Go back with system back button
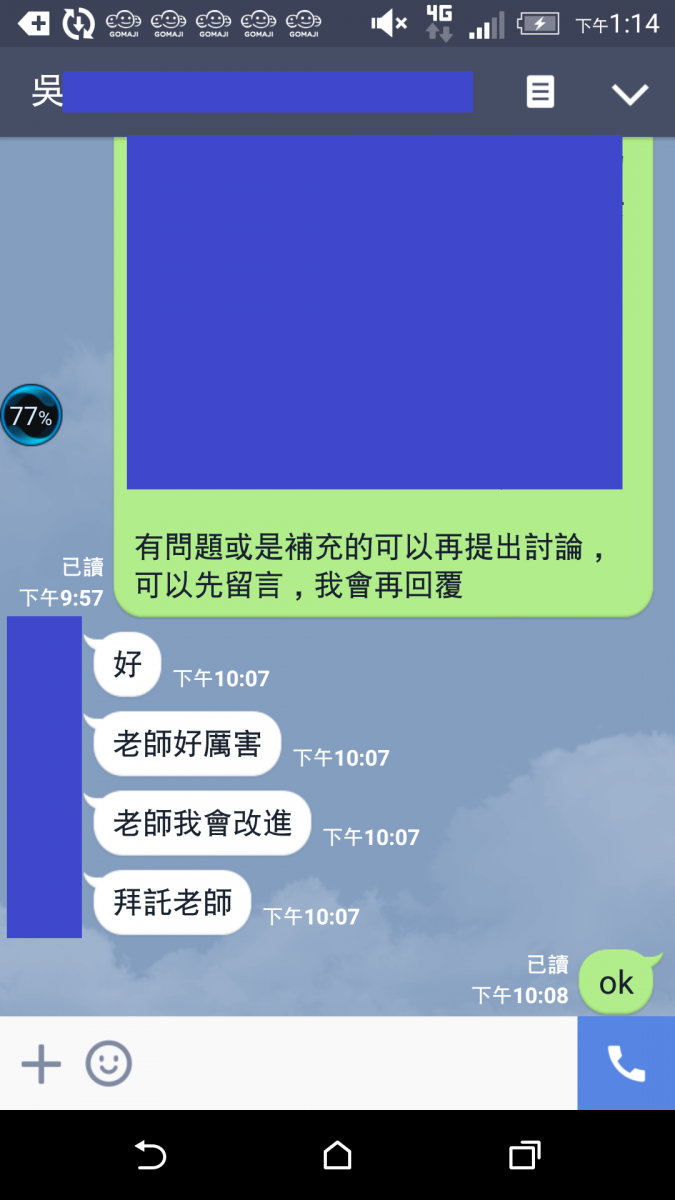The height and width of the screenshot is (1200, 675). tap(150, 1156)
